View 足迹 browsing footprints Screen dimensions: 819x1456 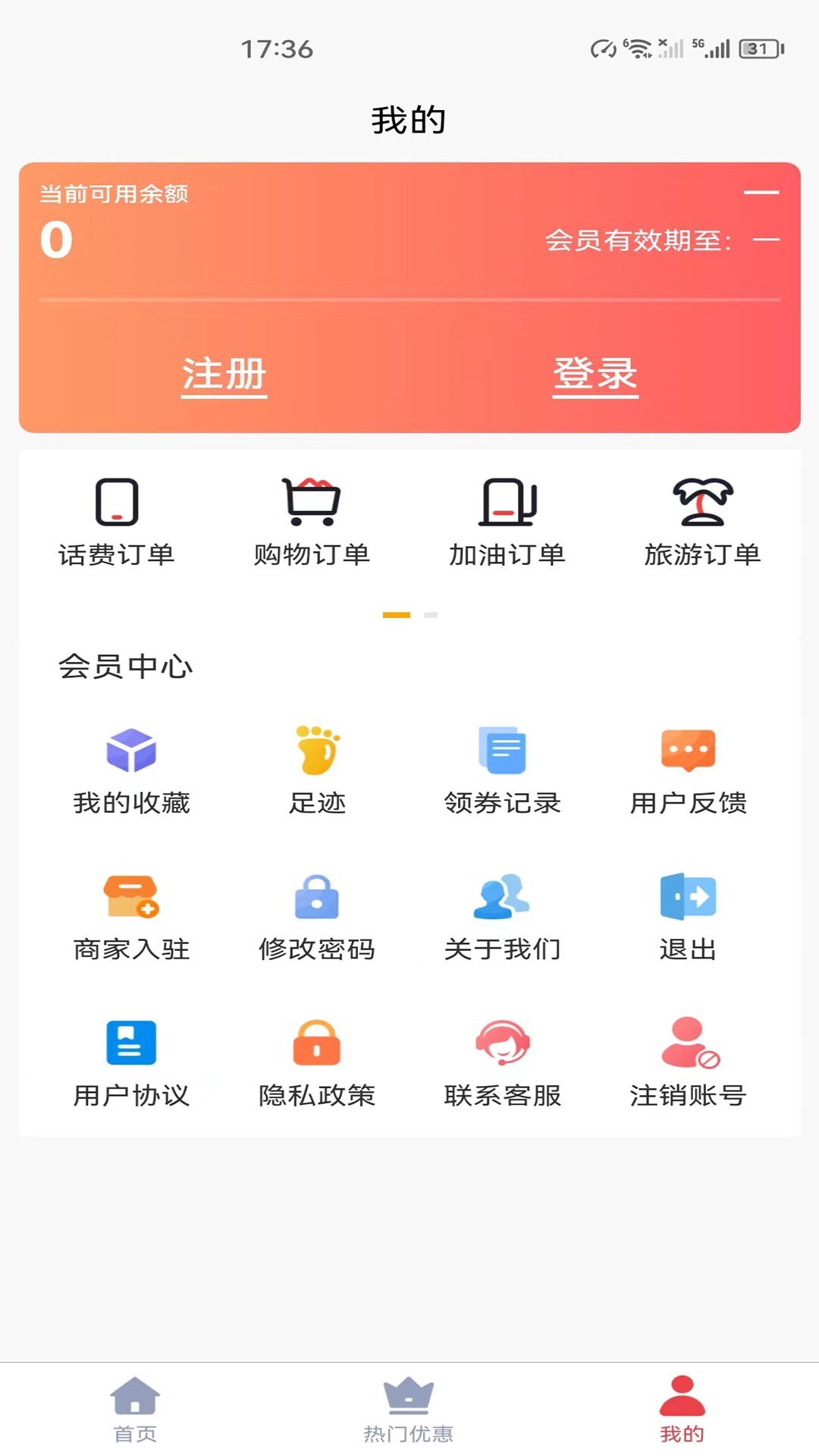(x=316, y=770)
